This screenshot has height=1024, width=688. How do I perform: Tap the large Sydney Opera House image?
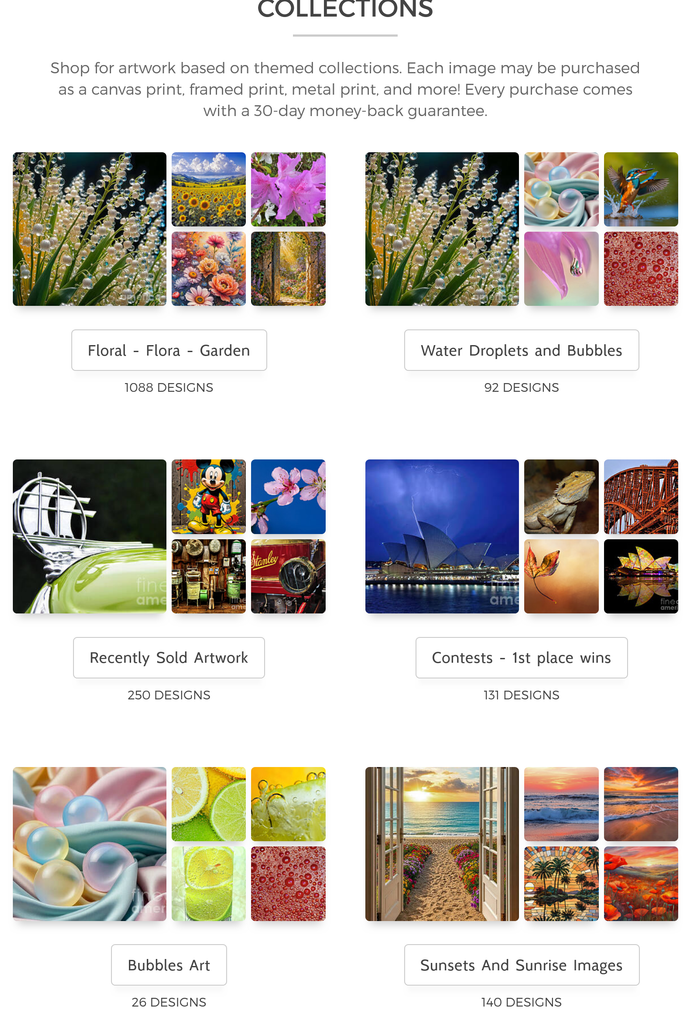[x=442, y=536]
